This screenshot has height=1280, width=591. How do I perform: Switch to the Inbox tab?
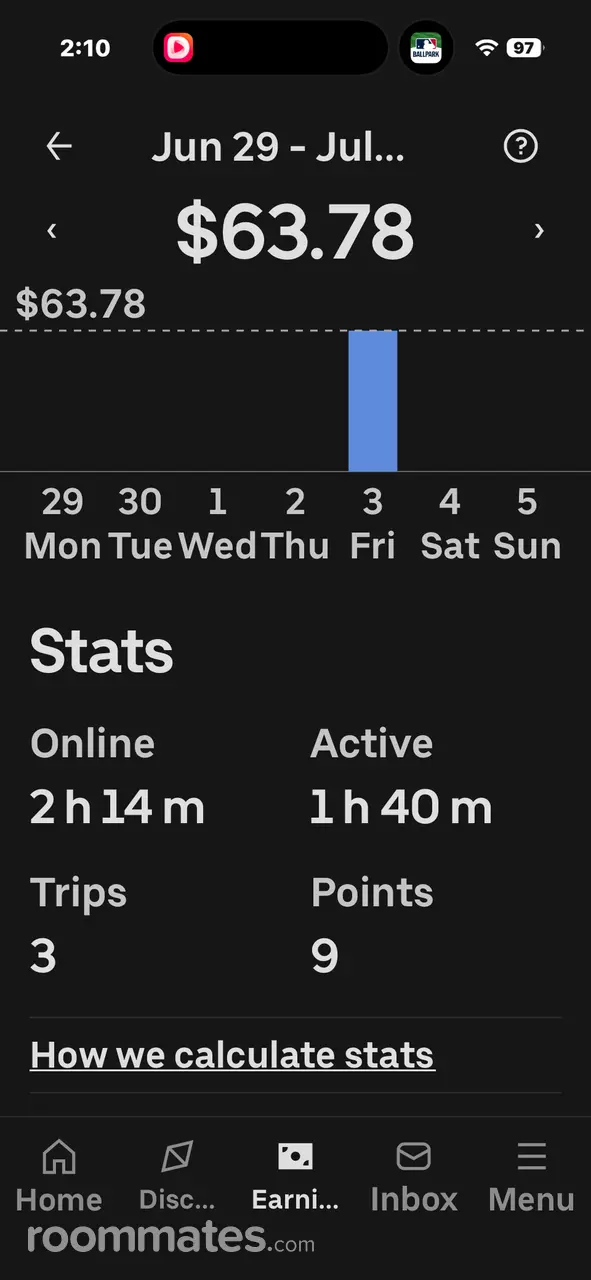413,1177
